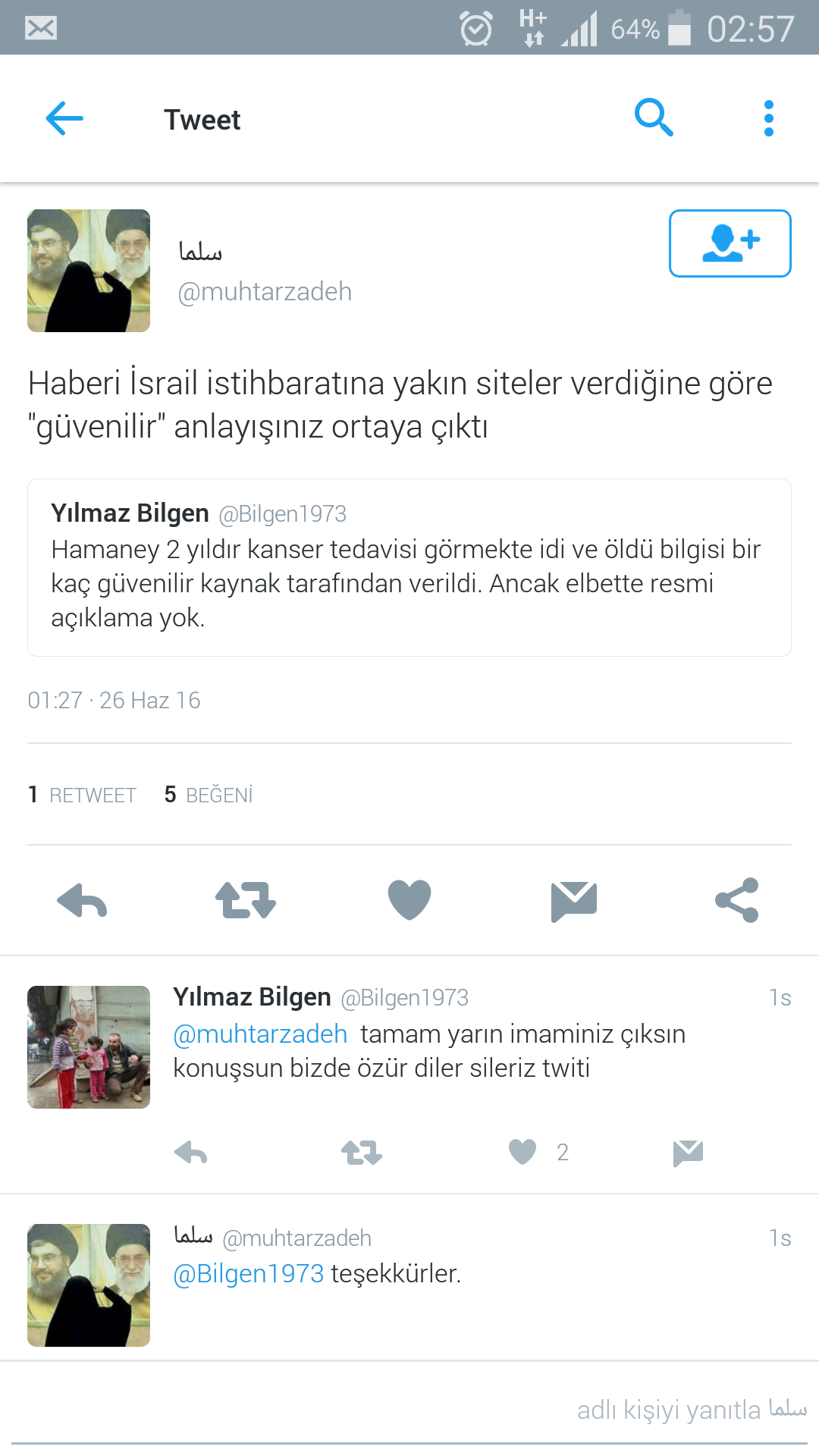Open the quoted tweet by Yılmaz Bilgen
Screen dimensions: 819x1456
(409, 567)
